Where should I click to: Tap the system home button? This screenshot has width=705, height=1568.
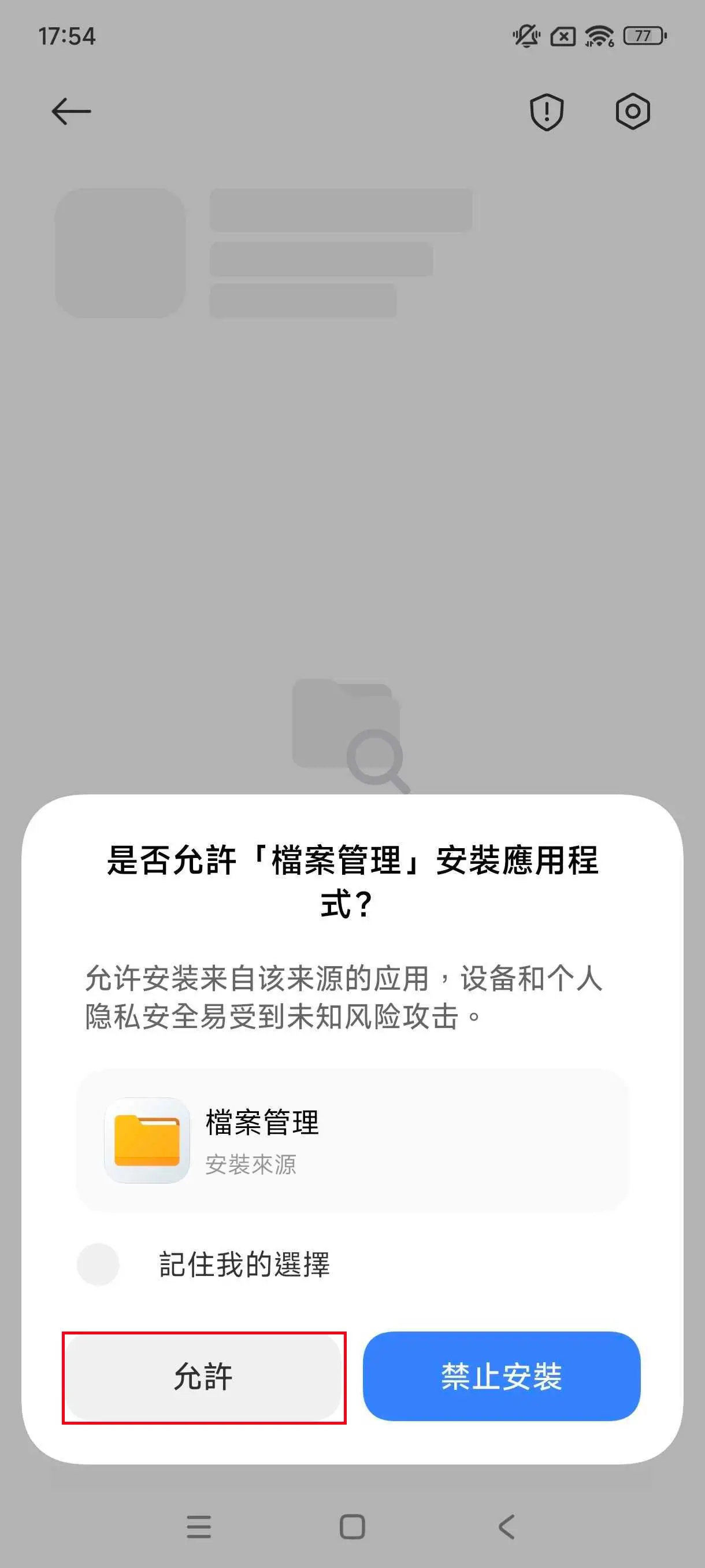pyautogui.click(x=352, y=1526)
